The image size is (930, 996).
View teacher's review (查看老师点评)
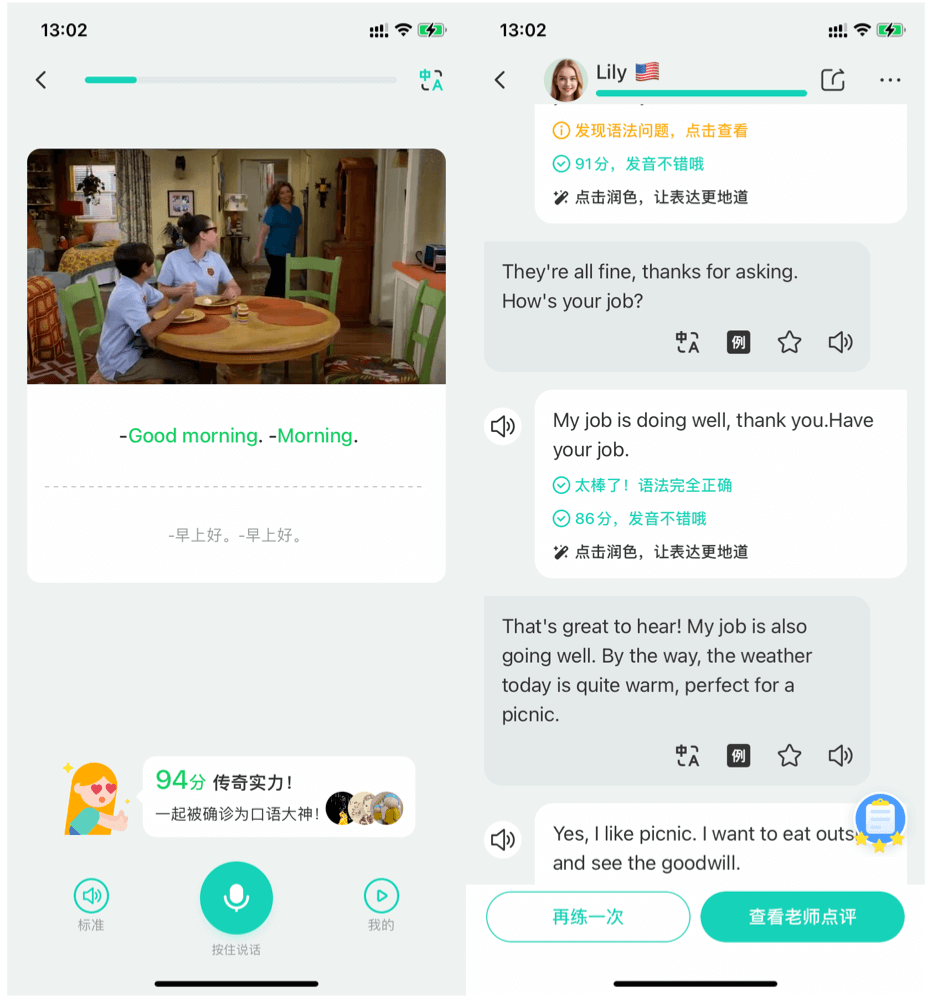point(802,917)
